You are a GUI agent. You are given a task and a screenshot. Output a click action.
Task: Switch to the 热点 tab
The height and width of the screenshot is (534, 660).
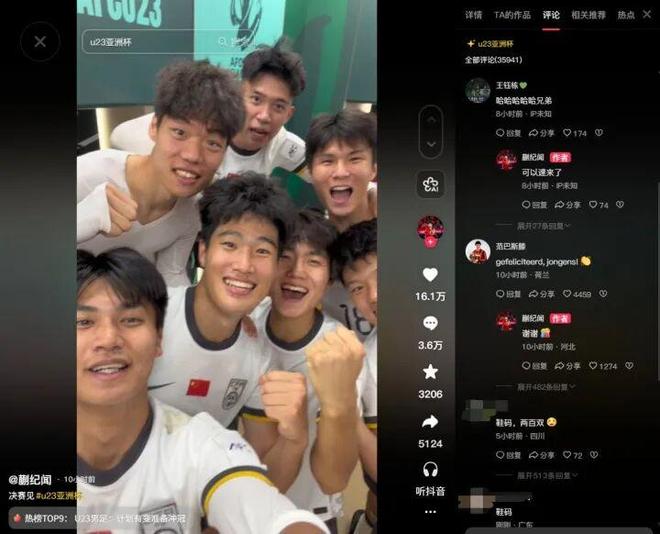point(626,15)
